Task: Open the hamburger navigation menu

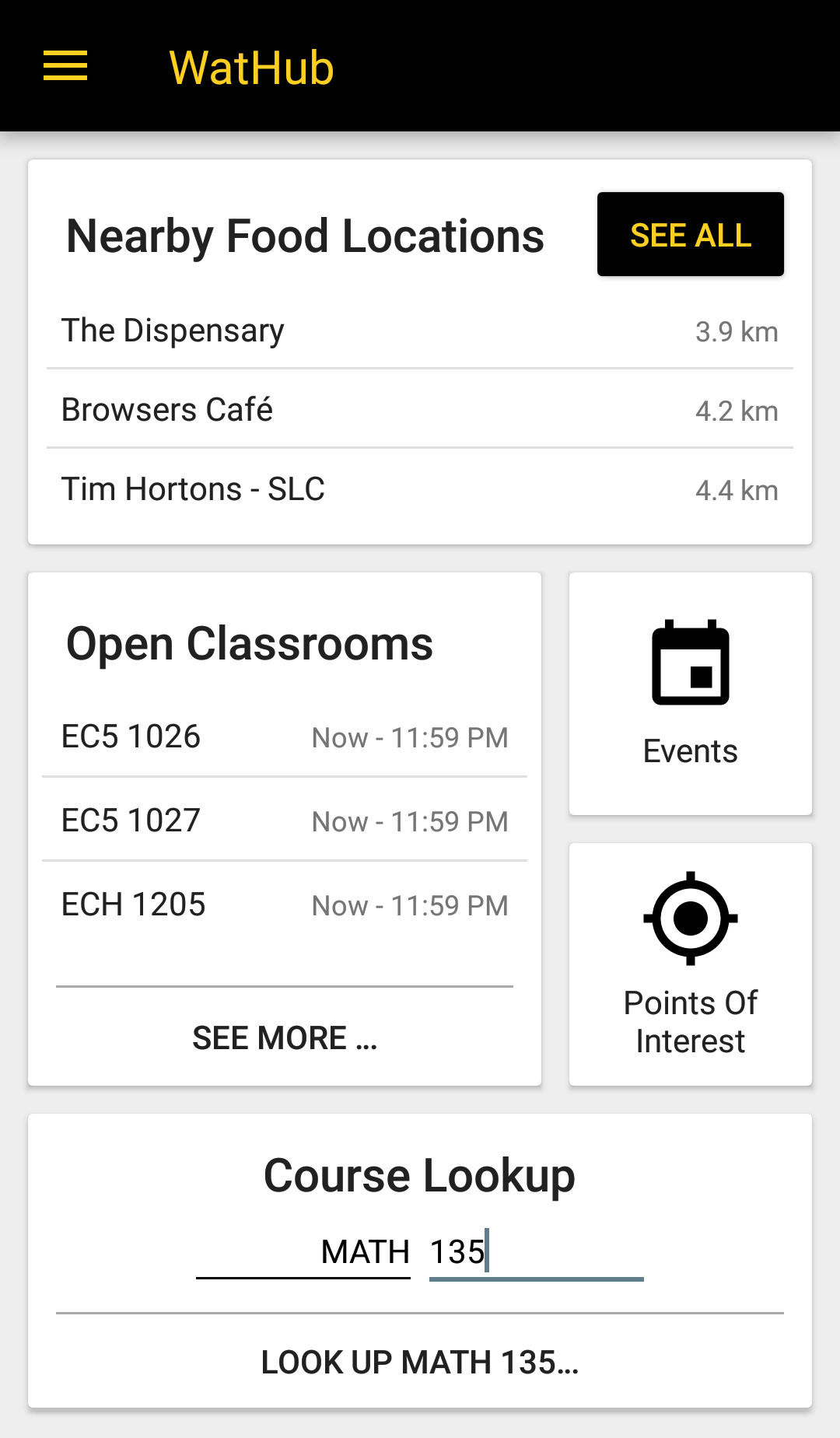Action: click(x=65, y=66)
